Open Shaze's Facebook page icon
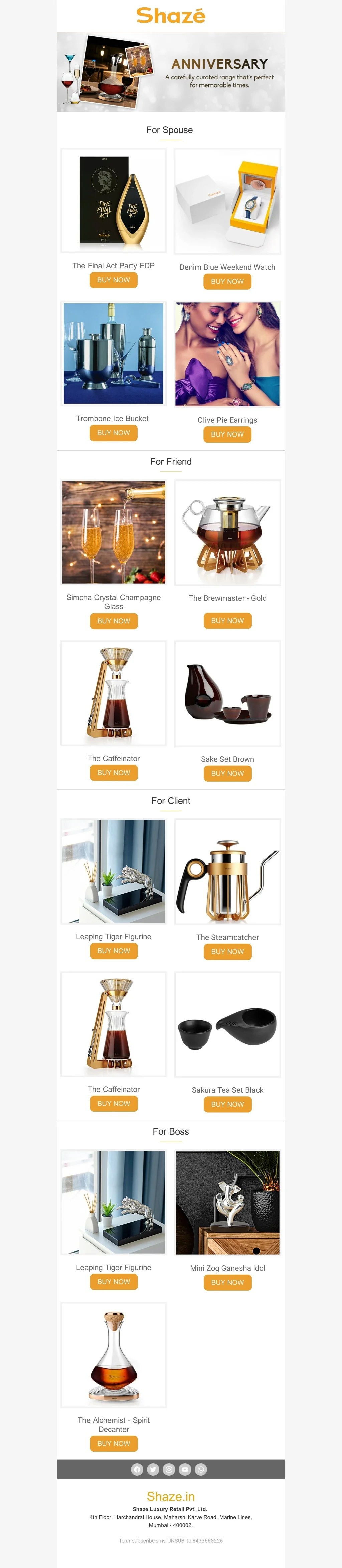The image size is (342, 1568). 137,1469
